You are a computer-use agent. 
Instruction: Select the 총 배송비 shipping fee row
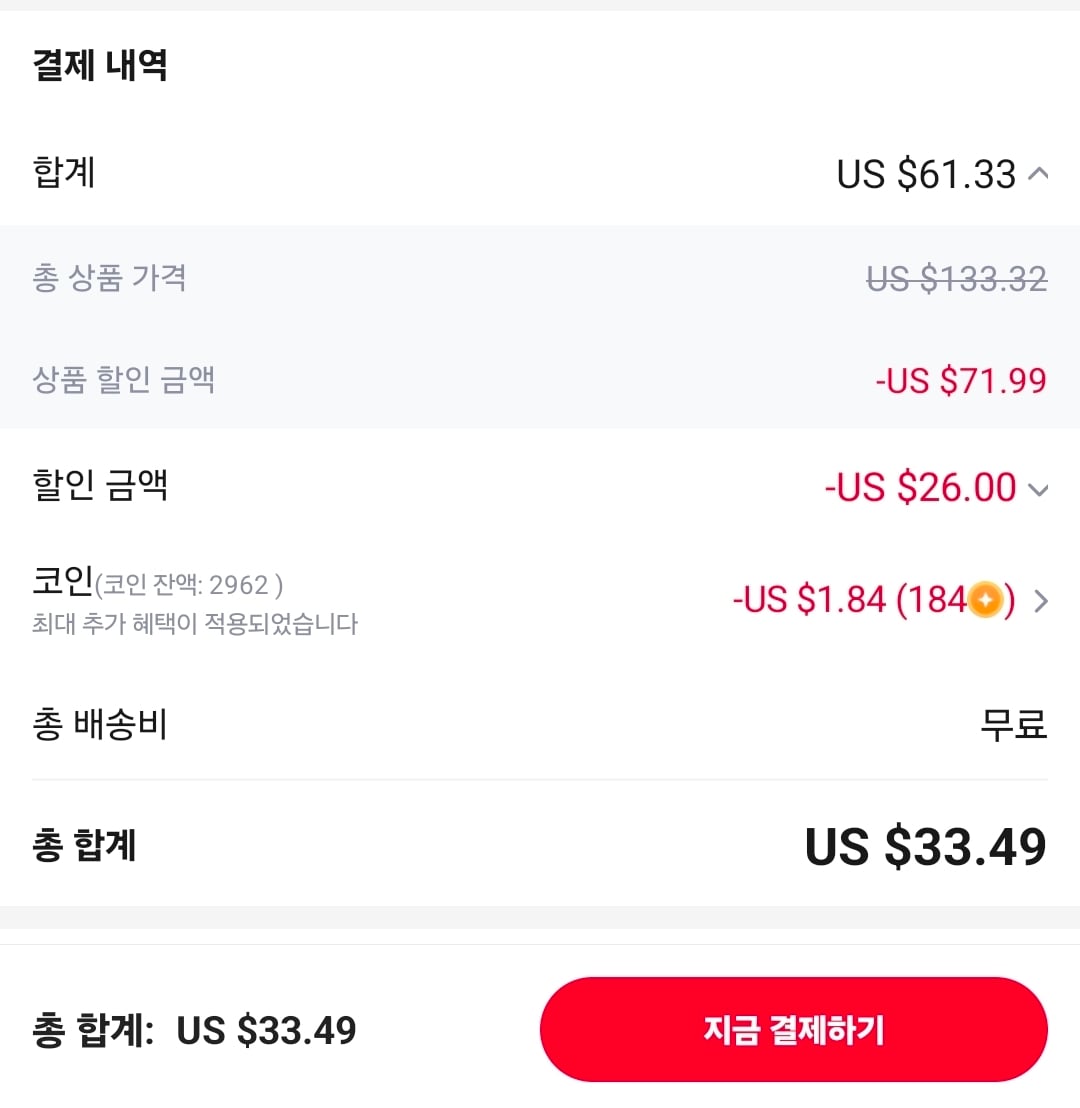pos(95,725)
